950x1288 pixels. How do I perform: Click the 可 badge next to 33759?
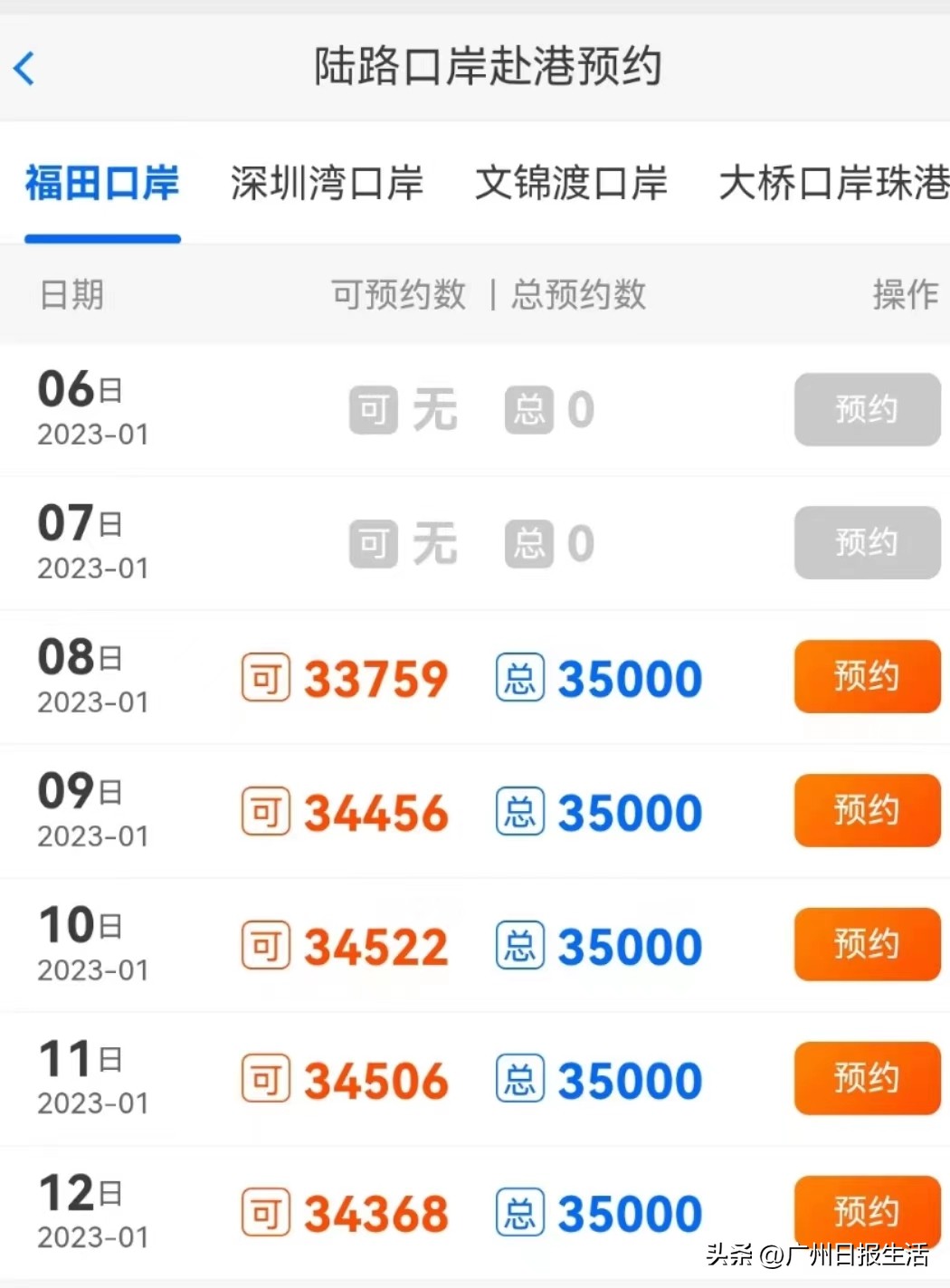(264, 676)
